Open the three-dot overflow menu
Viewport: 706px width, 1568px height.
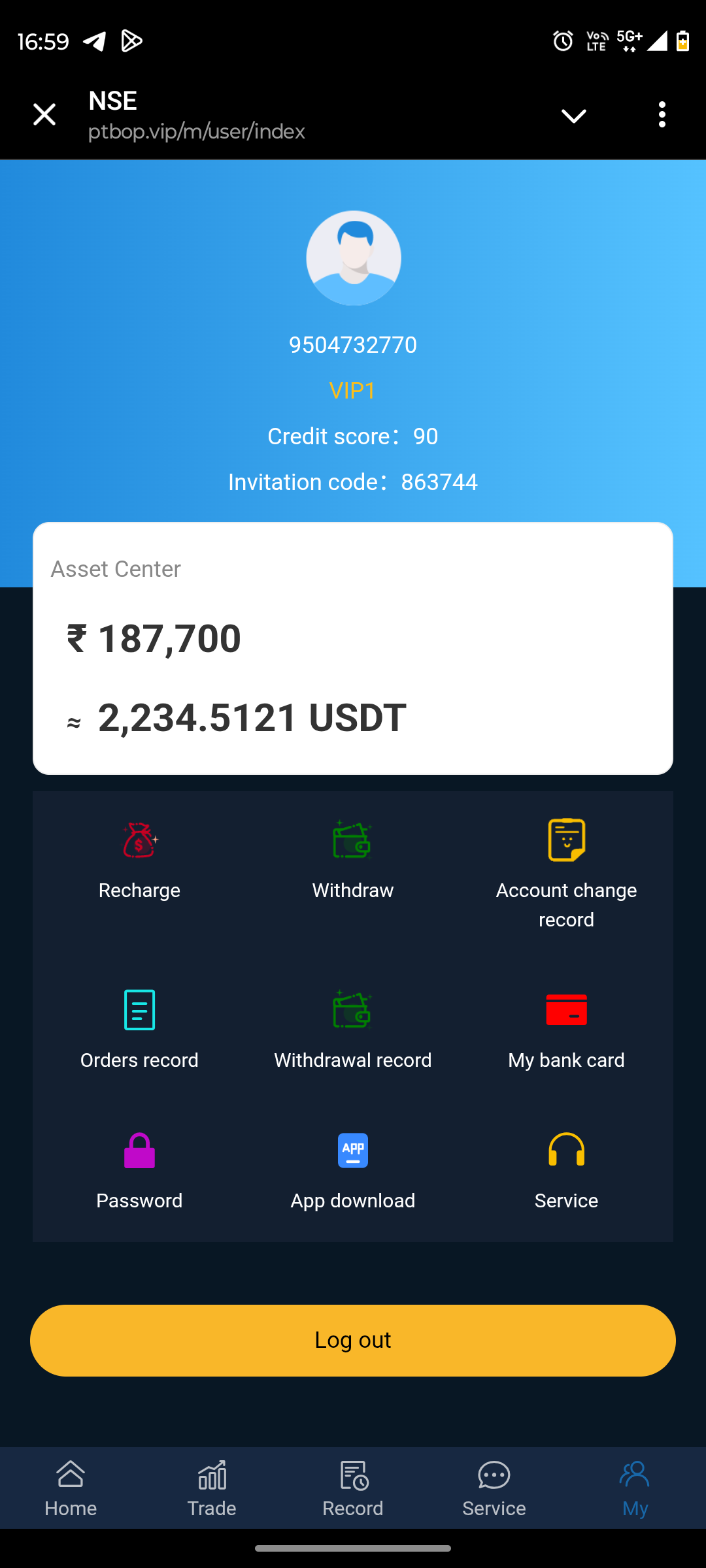pyautogui.click(x=662, y=115)
